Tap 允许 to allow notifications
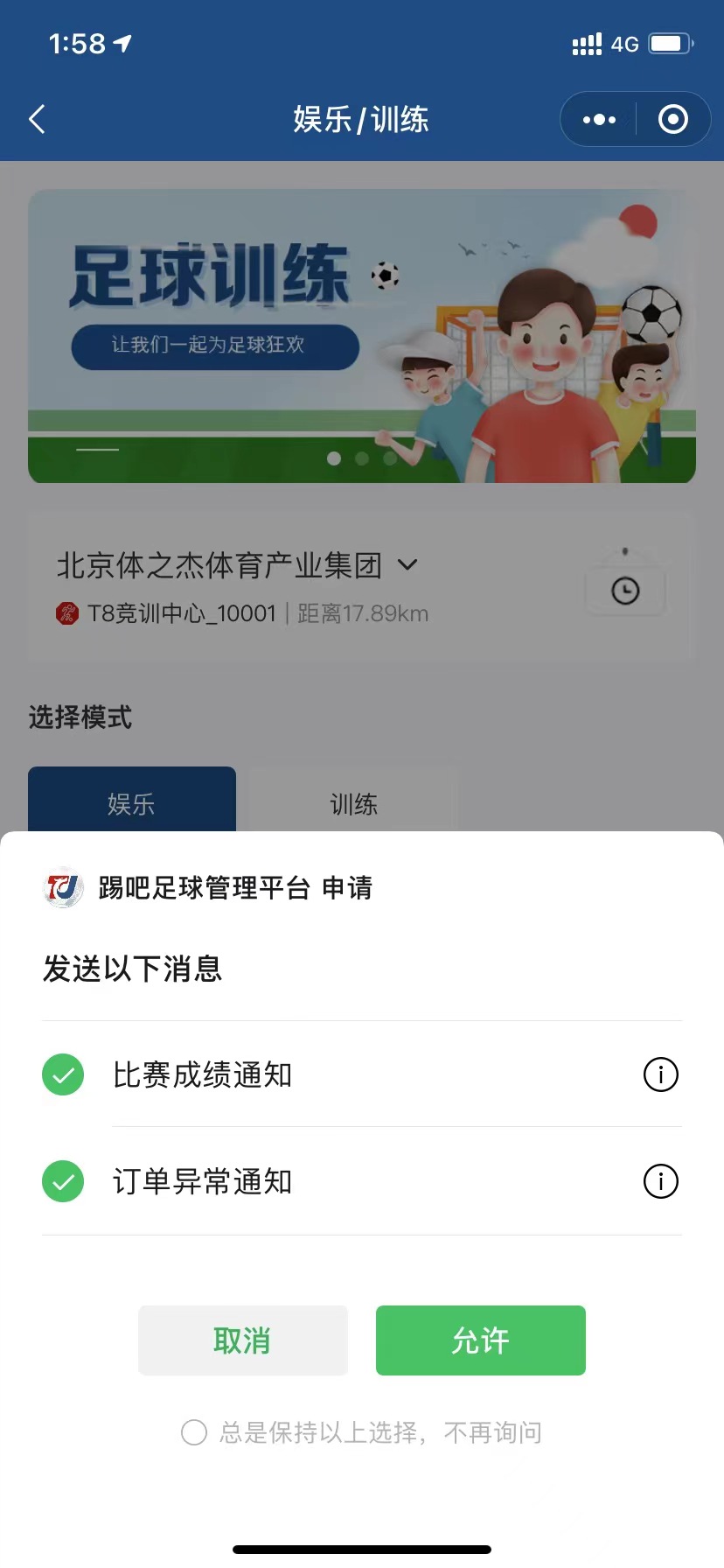Image resolution: width=724 pixels, height=1568 pixels. (x=480, y=1340)
